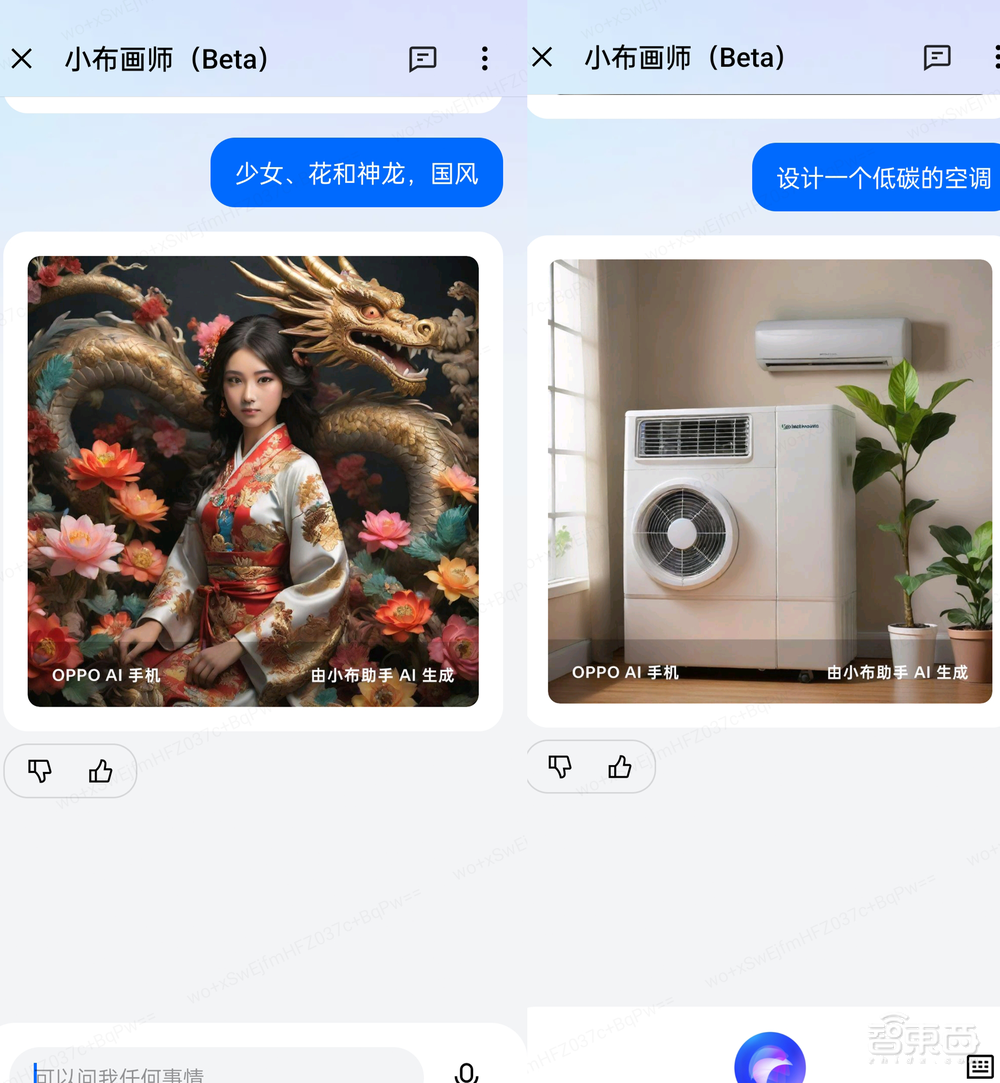1000x1083 pixels.
Task: Tap the blue 小布 assistant orb icon
Action: 770,1059
